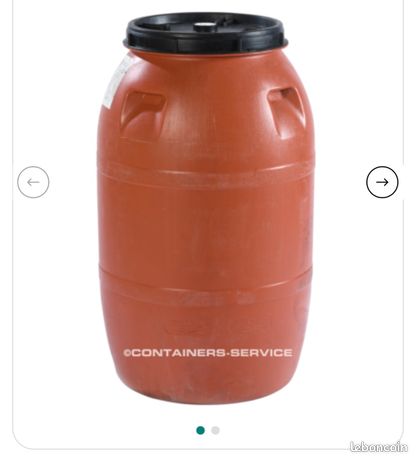This screenshot has width=416, height=460.
Task: Go back to the previous photo
Action: [33, 182]
